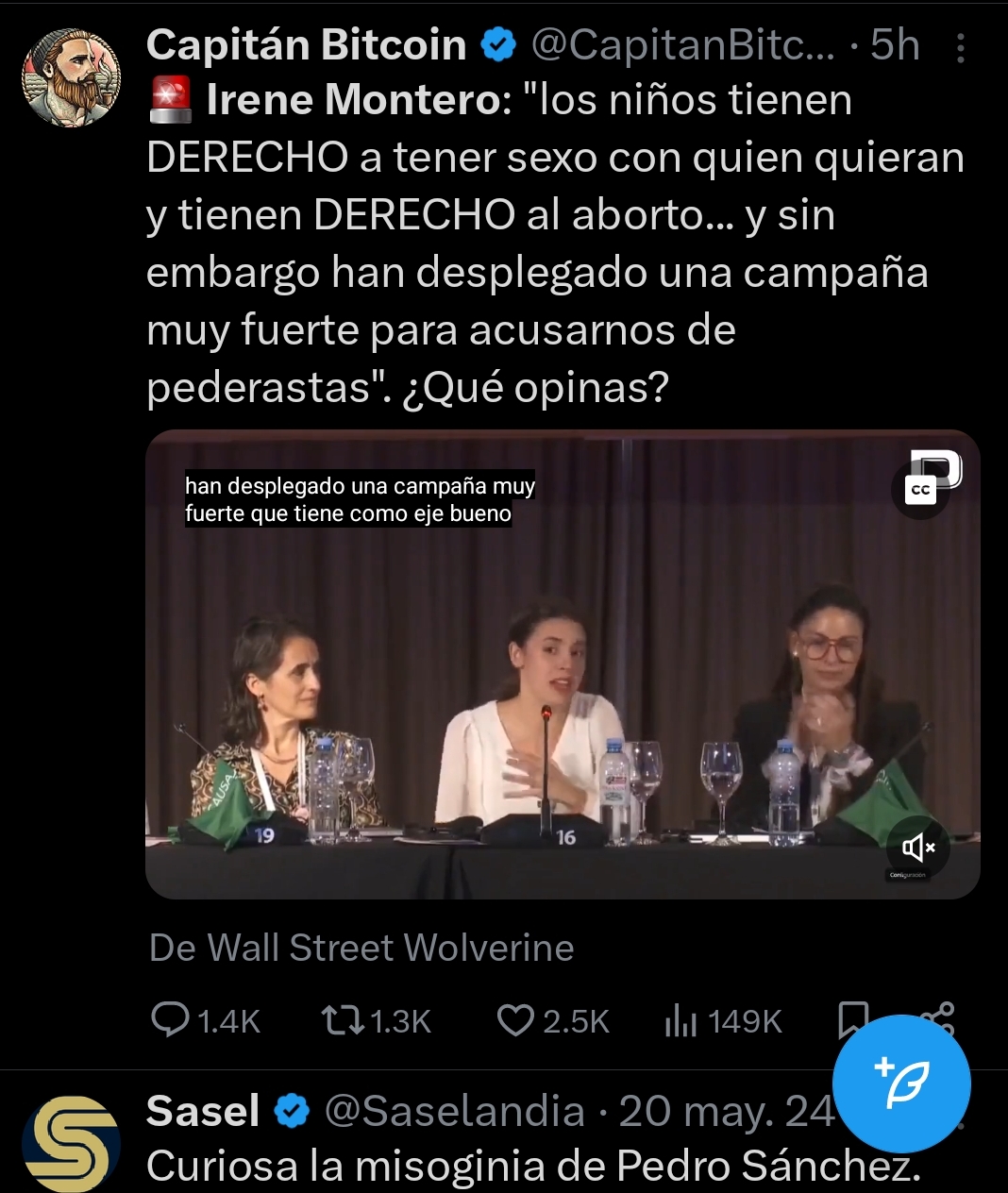Open Wall Street Wolverine source link
The width and height of the screenshot is (1008, 1193).
(361, 948)
